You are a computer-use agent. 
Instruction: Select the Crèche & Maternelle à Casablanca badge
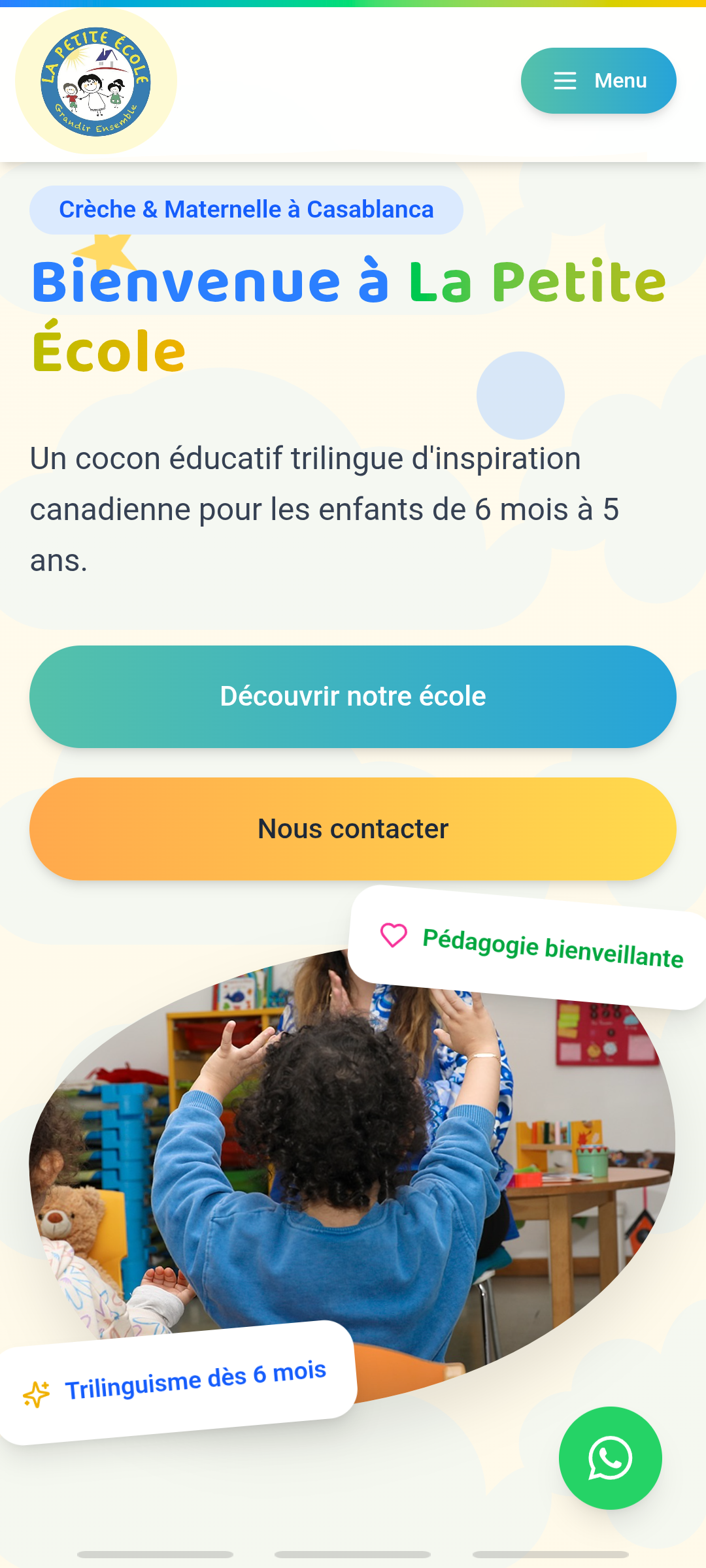[246, 209]
